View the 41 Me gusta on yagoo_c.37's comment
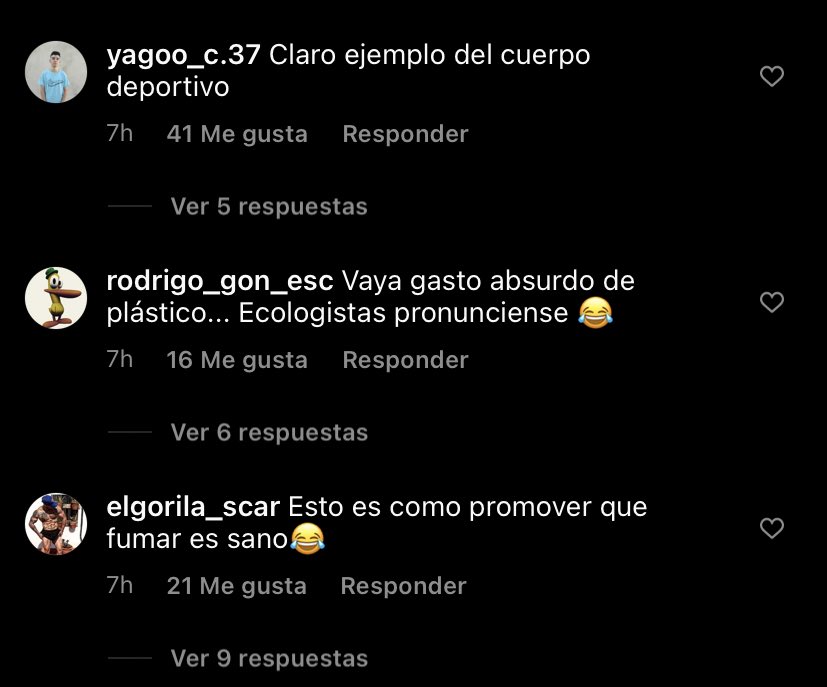827x687 pixels. 237,134
